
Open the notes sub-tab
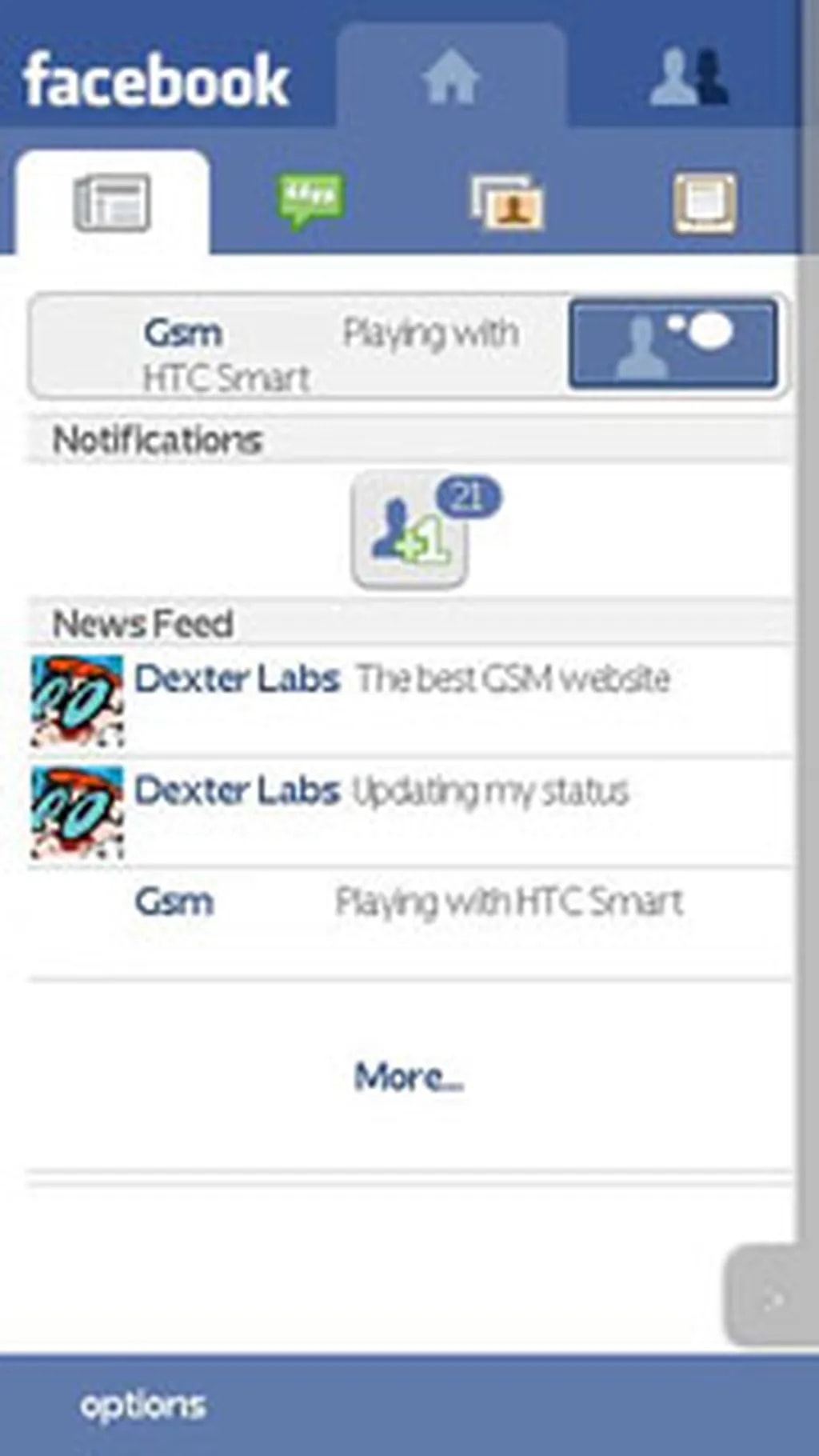coord(704,203)
